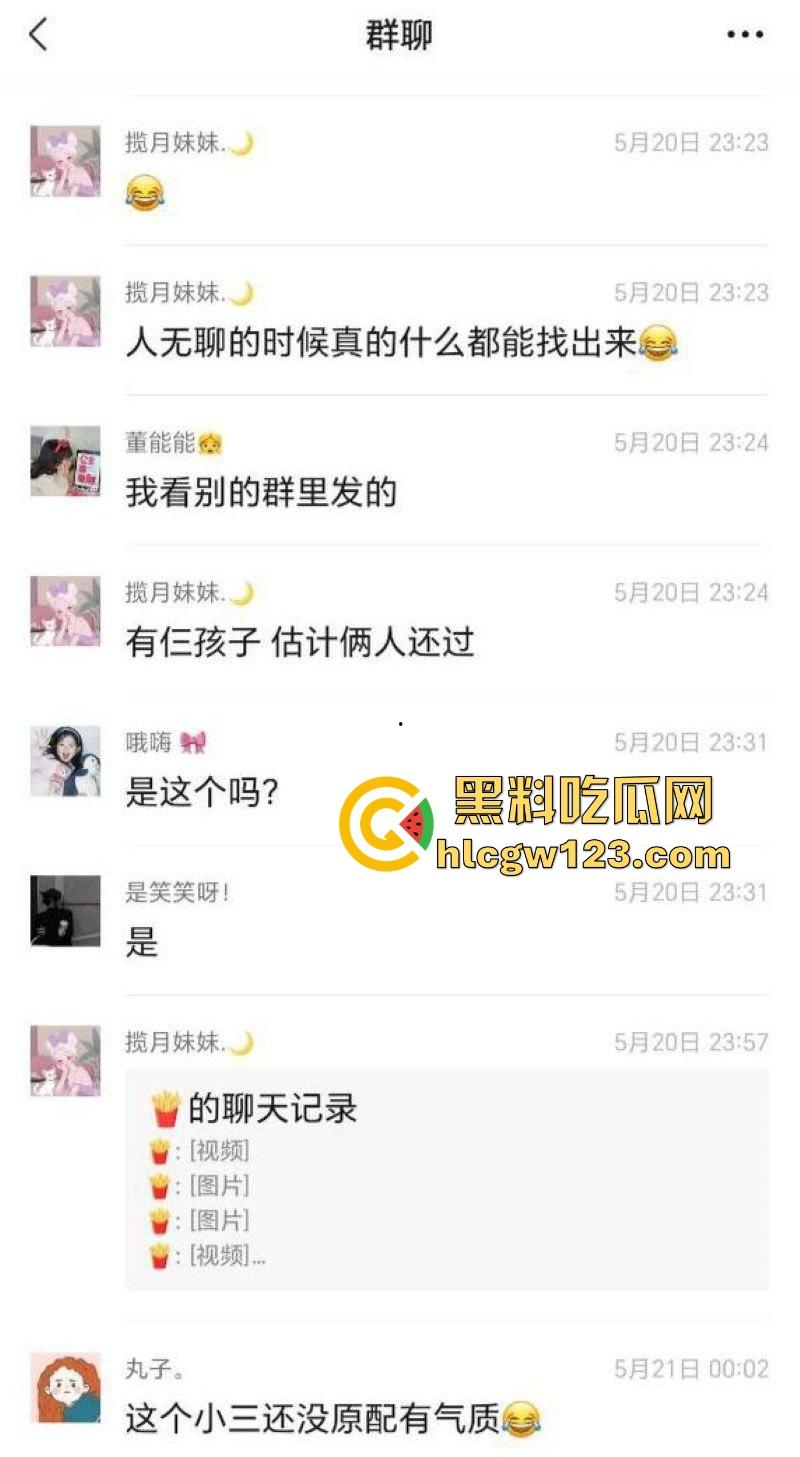Open 哦嗨's profile picture
The image size is (800, 1457).
tap(64, 761)
